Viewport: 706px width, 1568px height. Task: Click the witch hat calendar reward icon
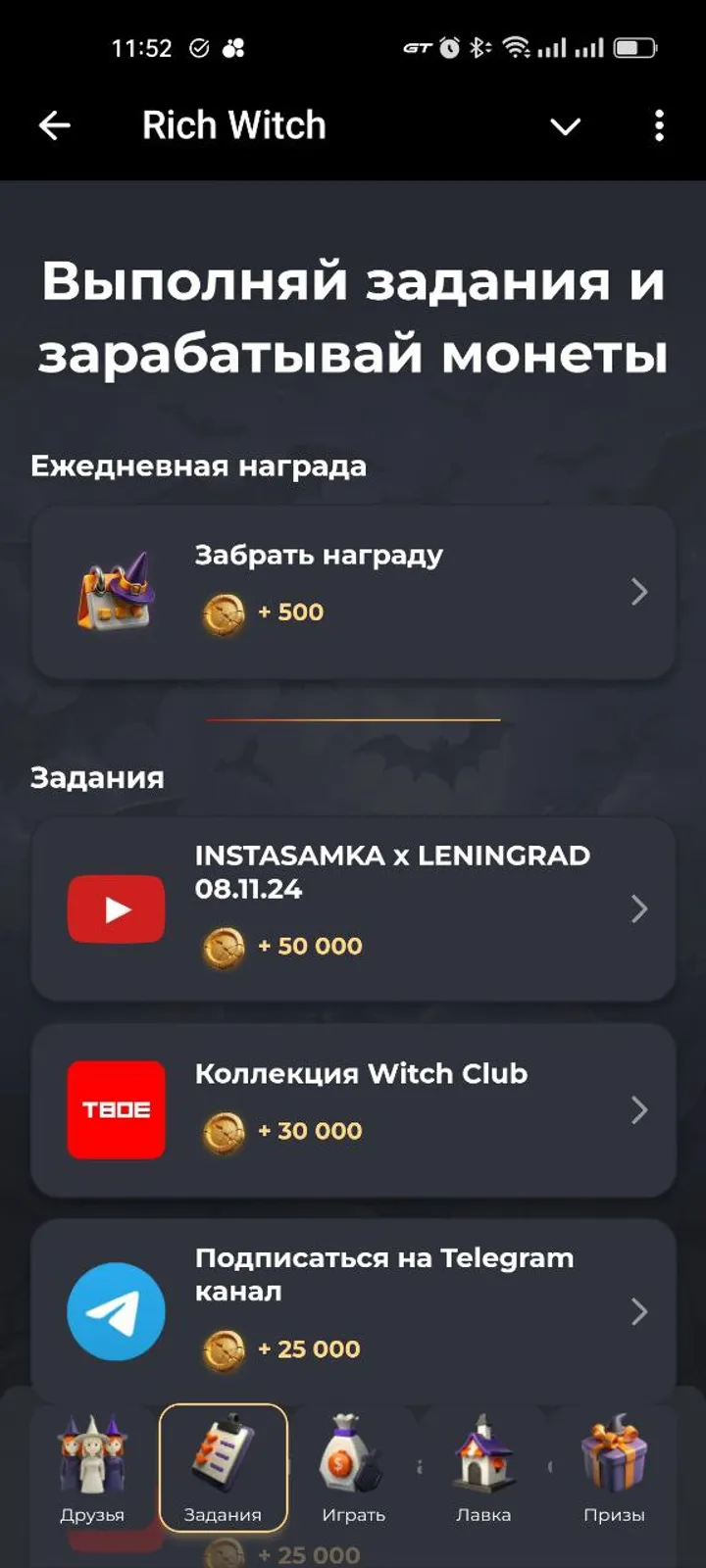click(116, 592)
